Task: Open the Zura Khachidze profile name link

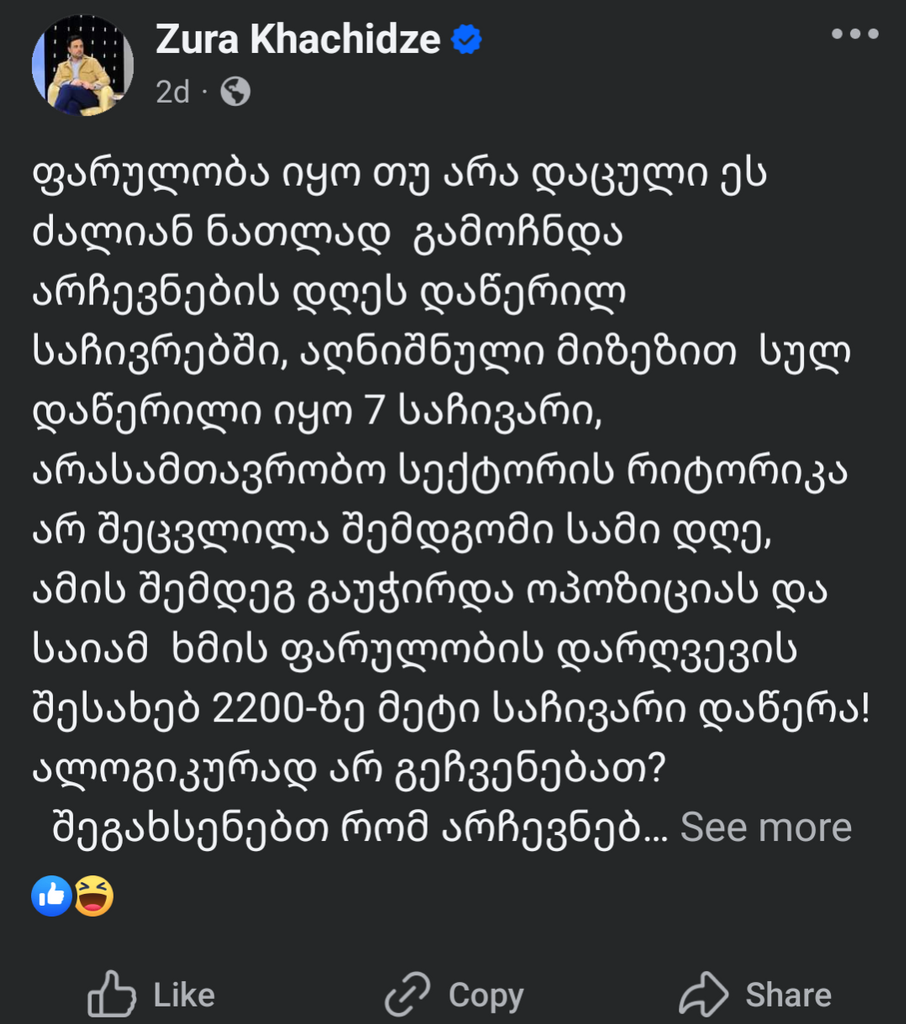Action: (x=298, y=39)
